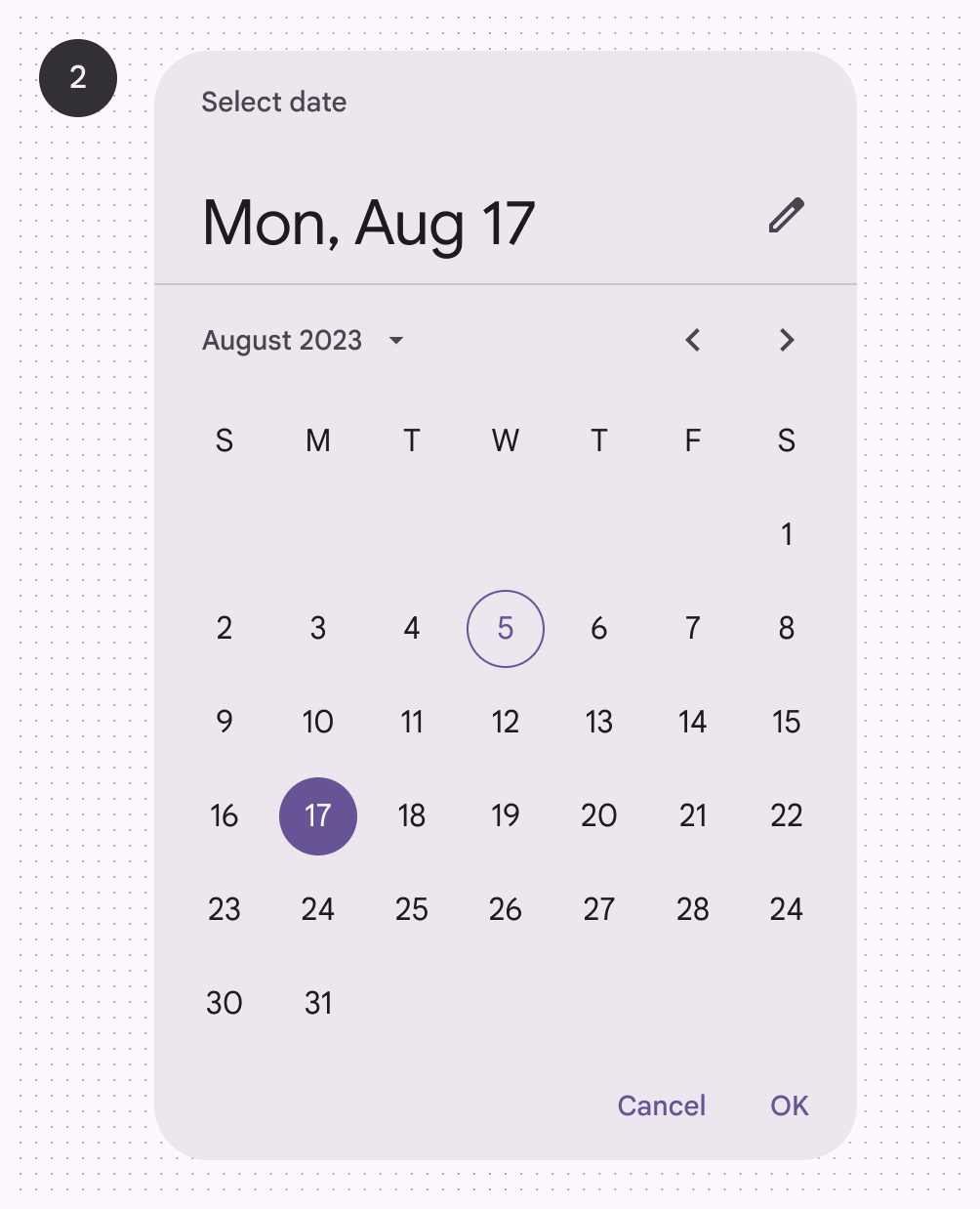Confirm the date with OK
This screenshot has width=980, height=1209.
790,1105
